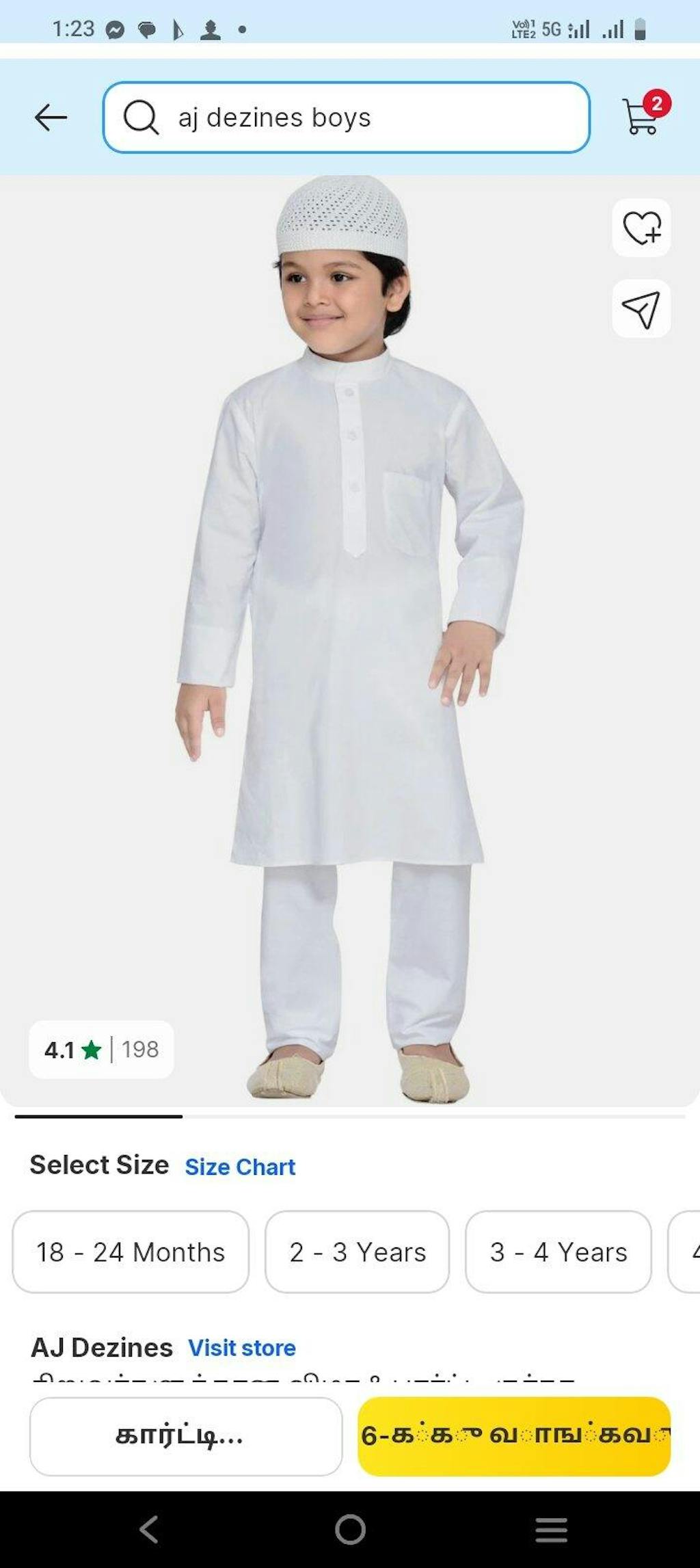Screen dimensions: 700x1568
Task: Open the shopping cart
Action: point(643,116)
